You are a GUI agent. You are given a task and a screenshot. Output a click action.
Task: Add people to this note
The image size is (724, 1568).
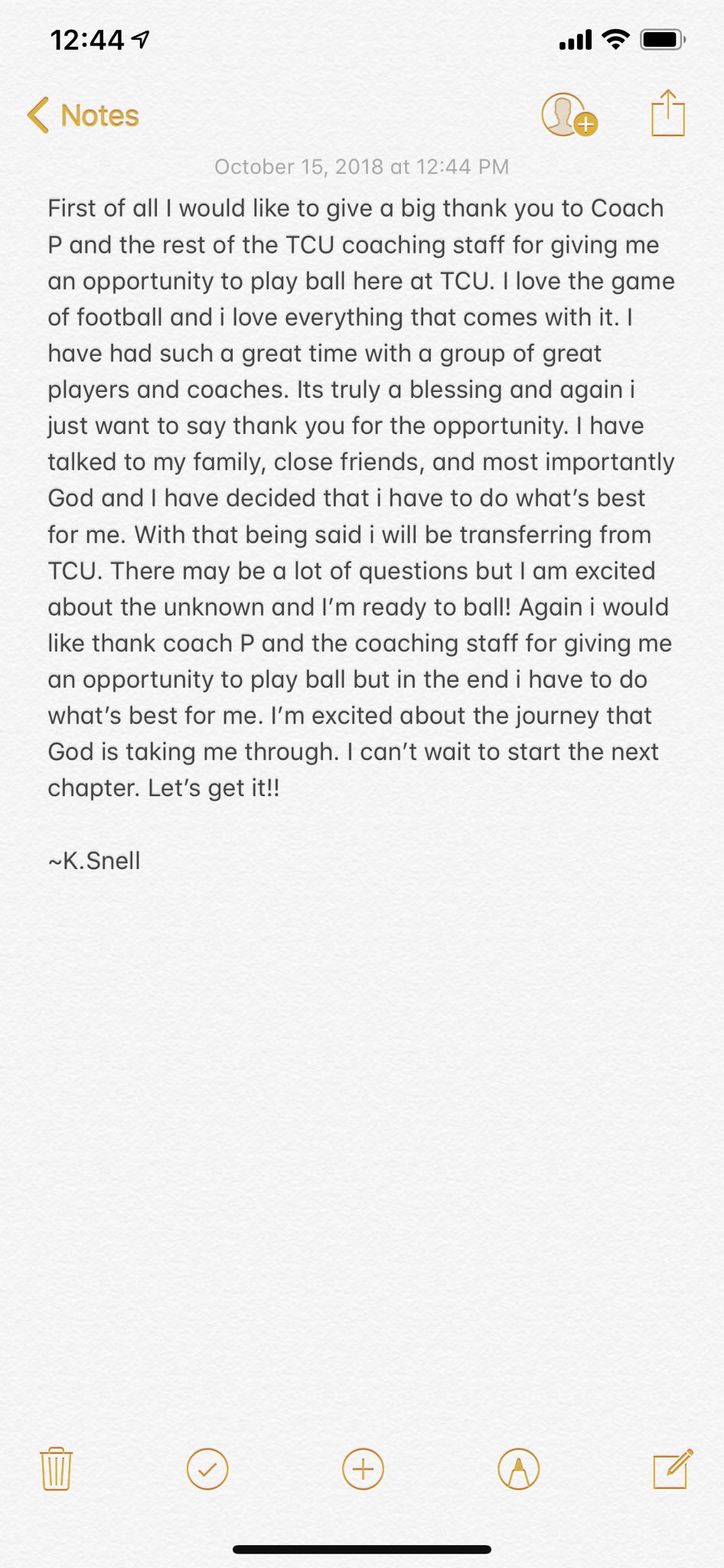click(569, 116)
